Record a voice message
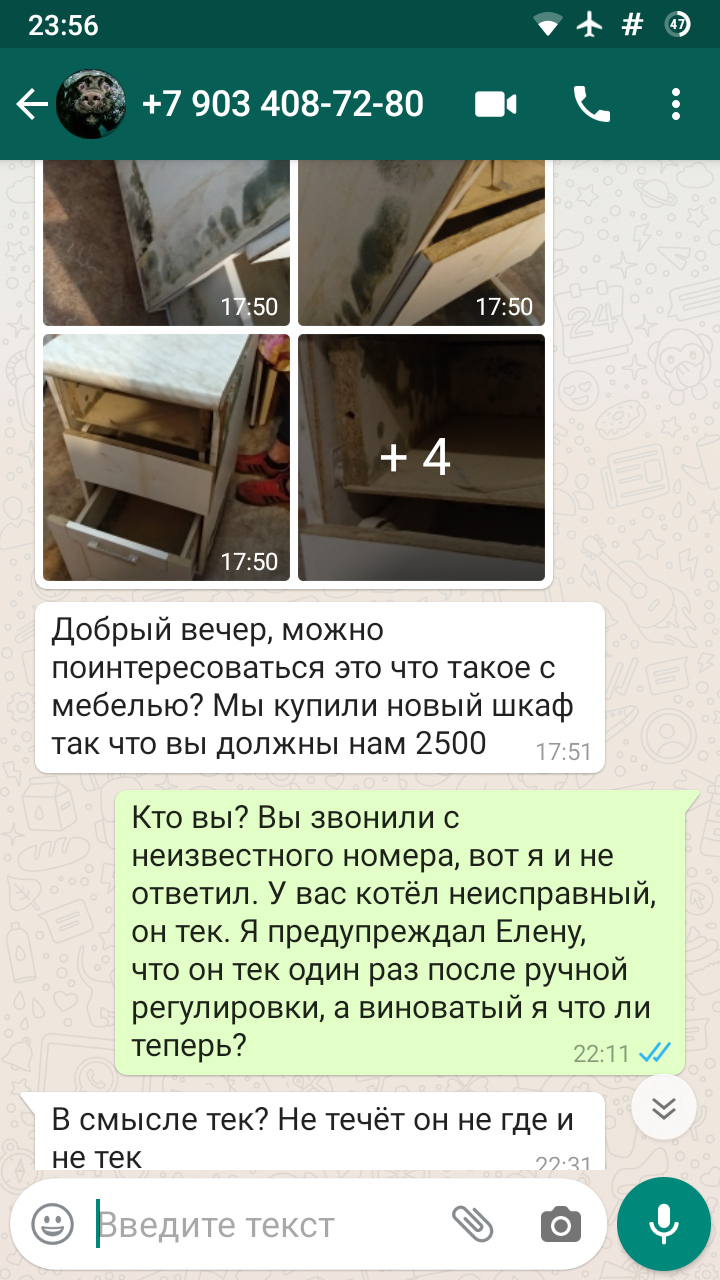The width and height of the screenshot is (720, 1280). [x=663, y=1223]
